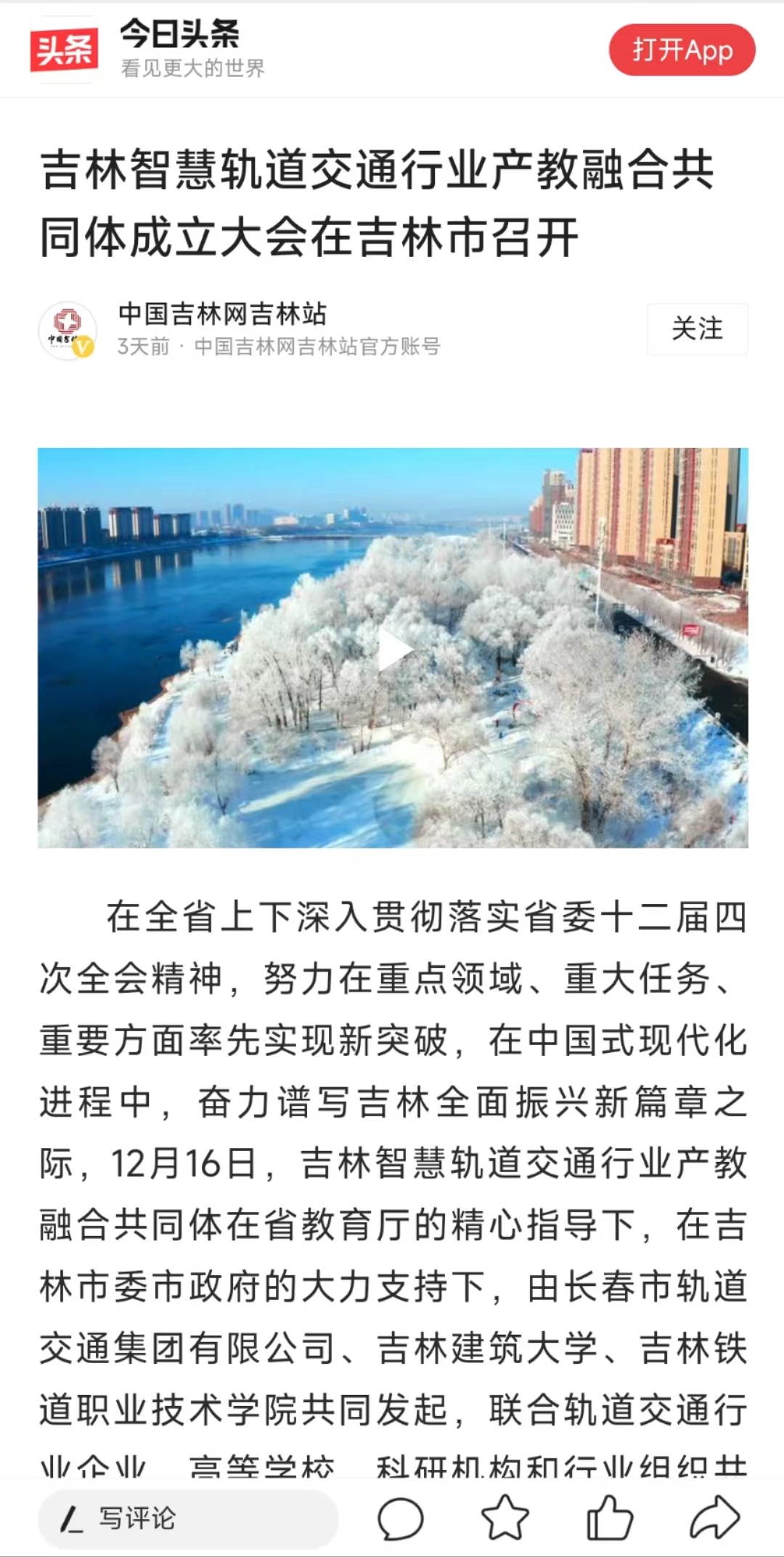Play the snowy river video
Screen dimensions: 784x1557
pyautogui.click(x=393, y=649)
